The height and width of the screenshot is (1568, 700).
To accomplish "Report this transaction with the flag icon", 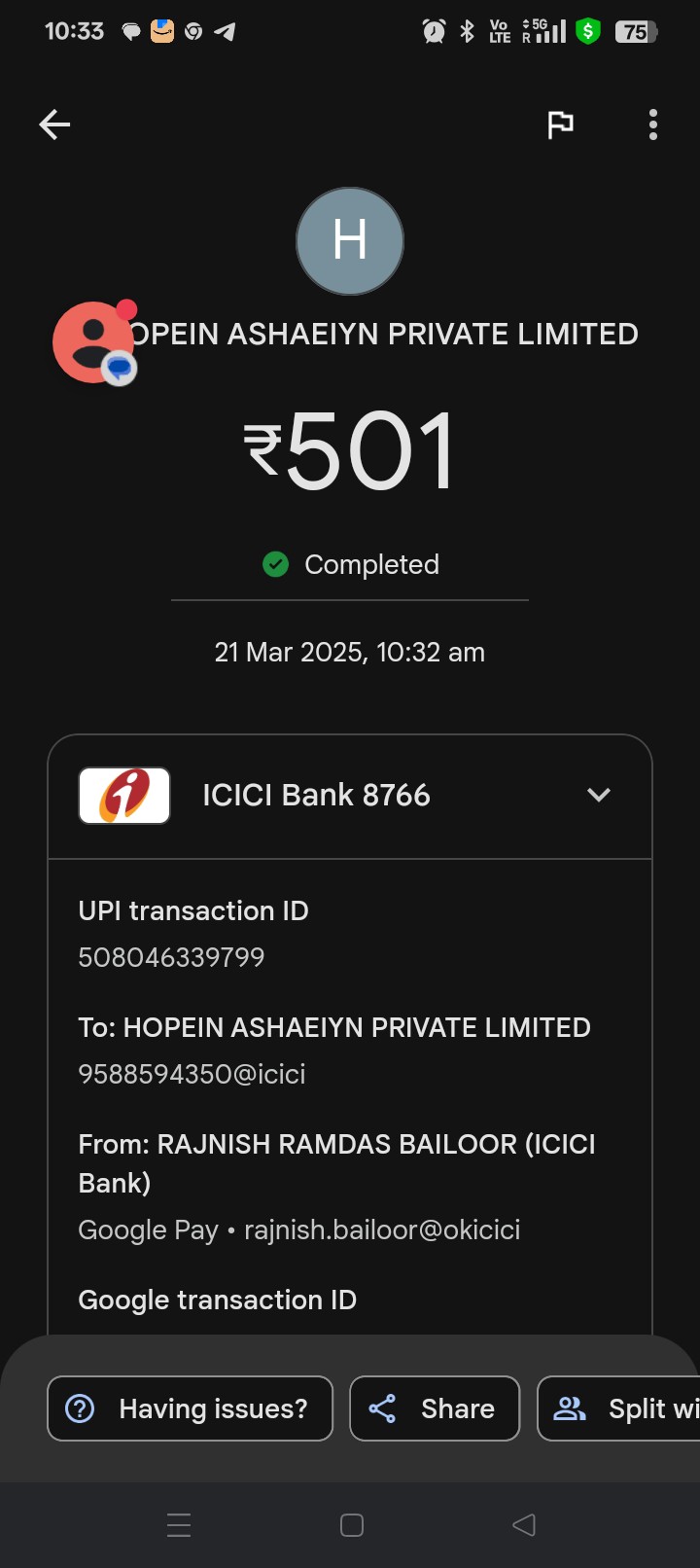I will [560, 125].
